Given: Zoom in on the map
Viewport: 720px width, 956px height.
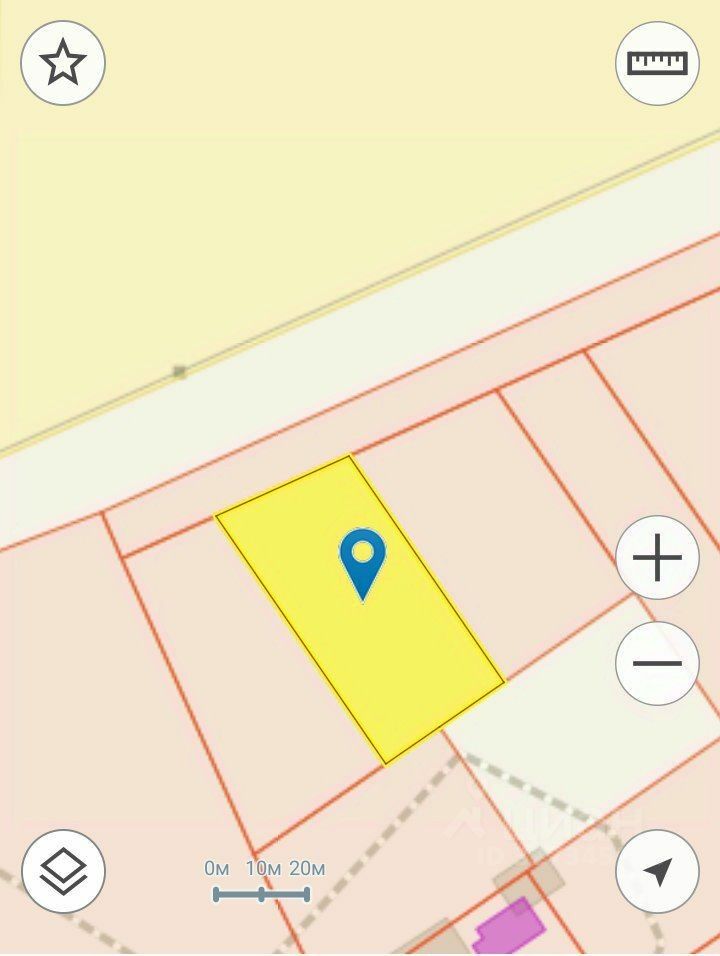Looking at the screenshot, I should coord(657,558).
